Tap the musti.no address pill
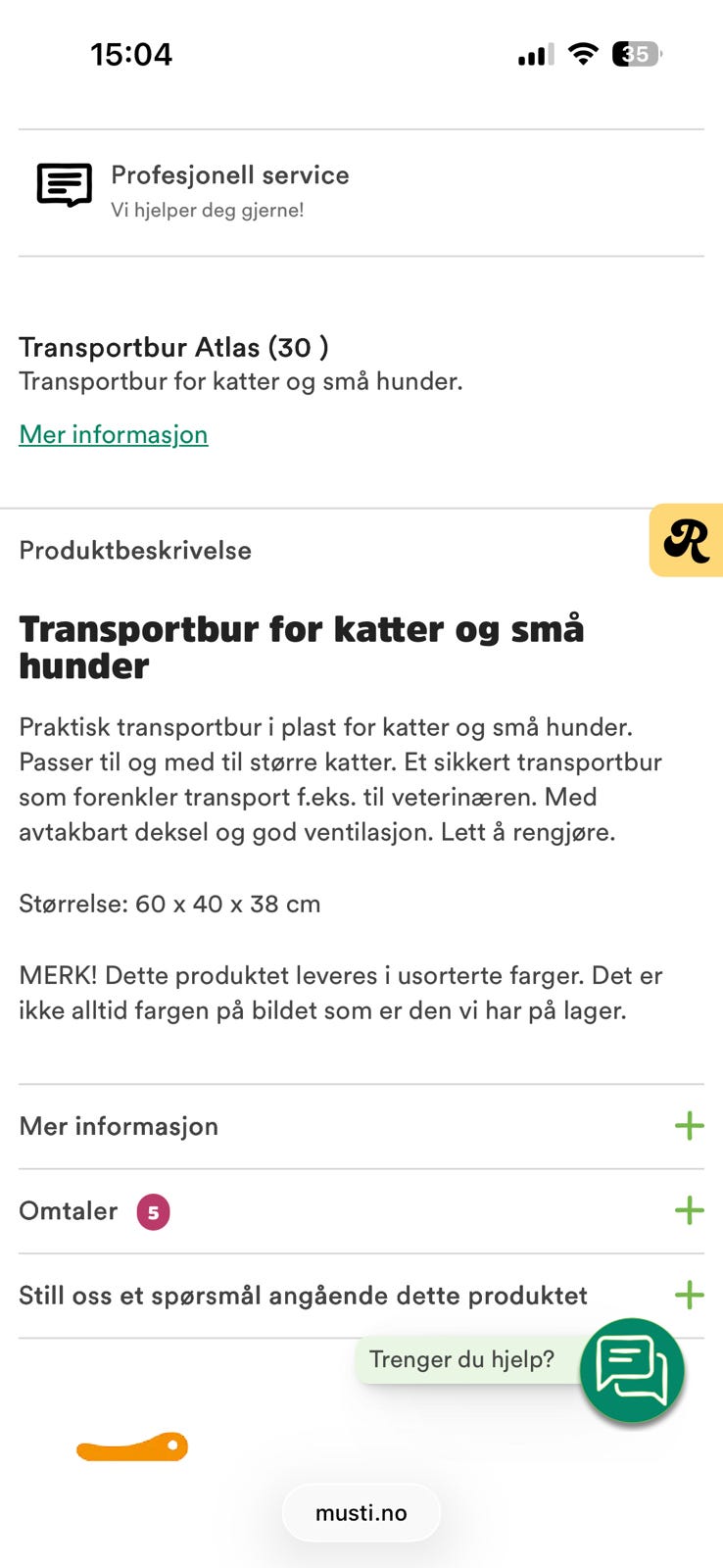Screen dimensions: 723x1568 click(361, 1512)
